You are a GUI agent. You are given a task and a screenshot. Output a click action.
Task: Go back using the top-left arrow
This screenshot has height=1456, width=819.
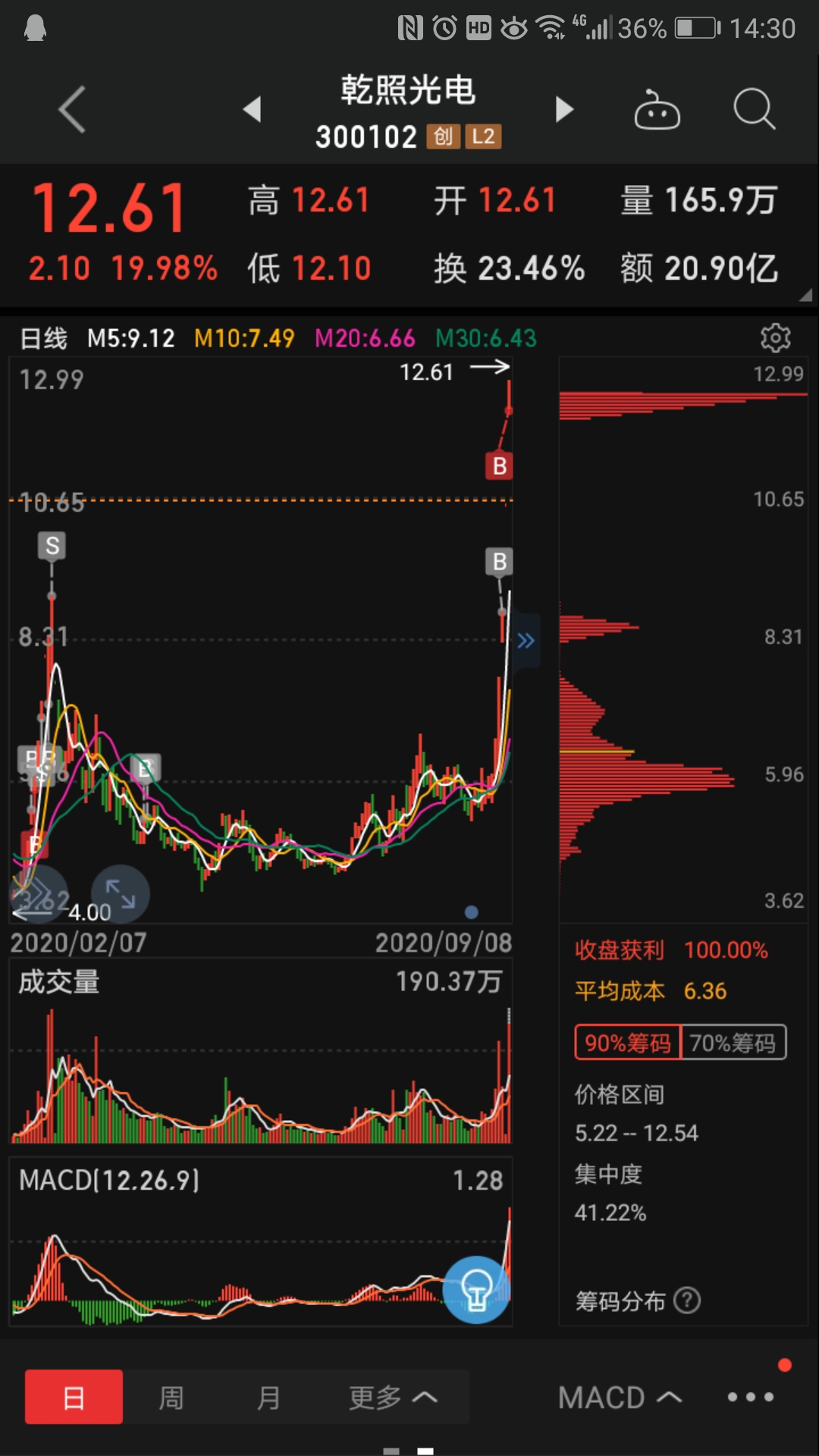click(72, 110)
